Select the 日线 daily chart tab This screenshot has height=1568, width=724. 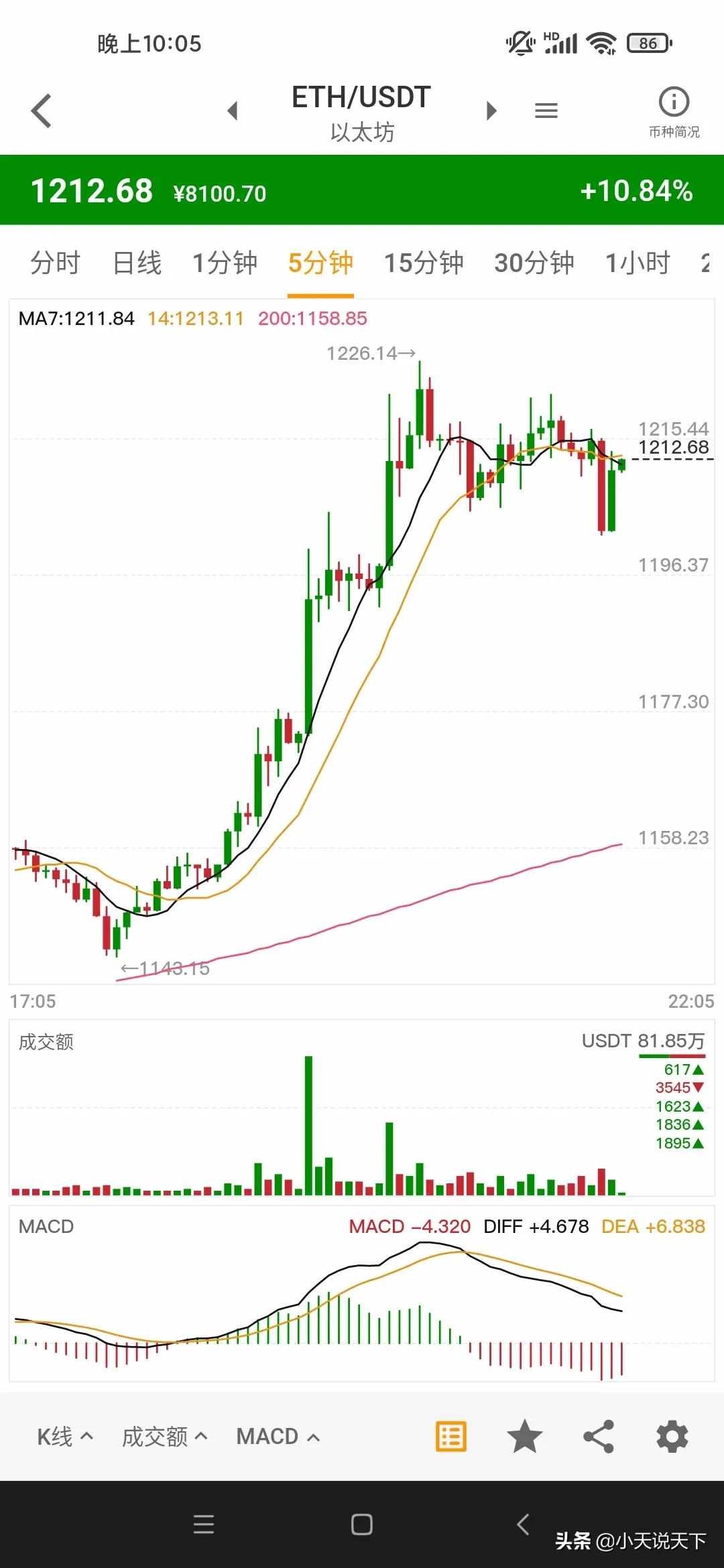(137, 263)
